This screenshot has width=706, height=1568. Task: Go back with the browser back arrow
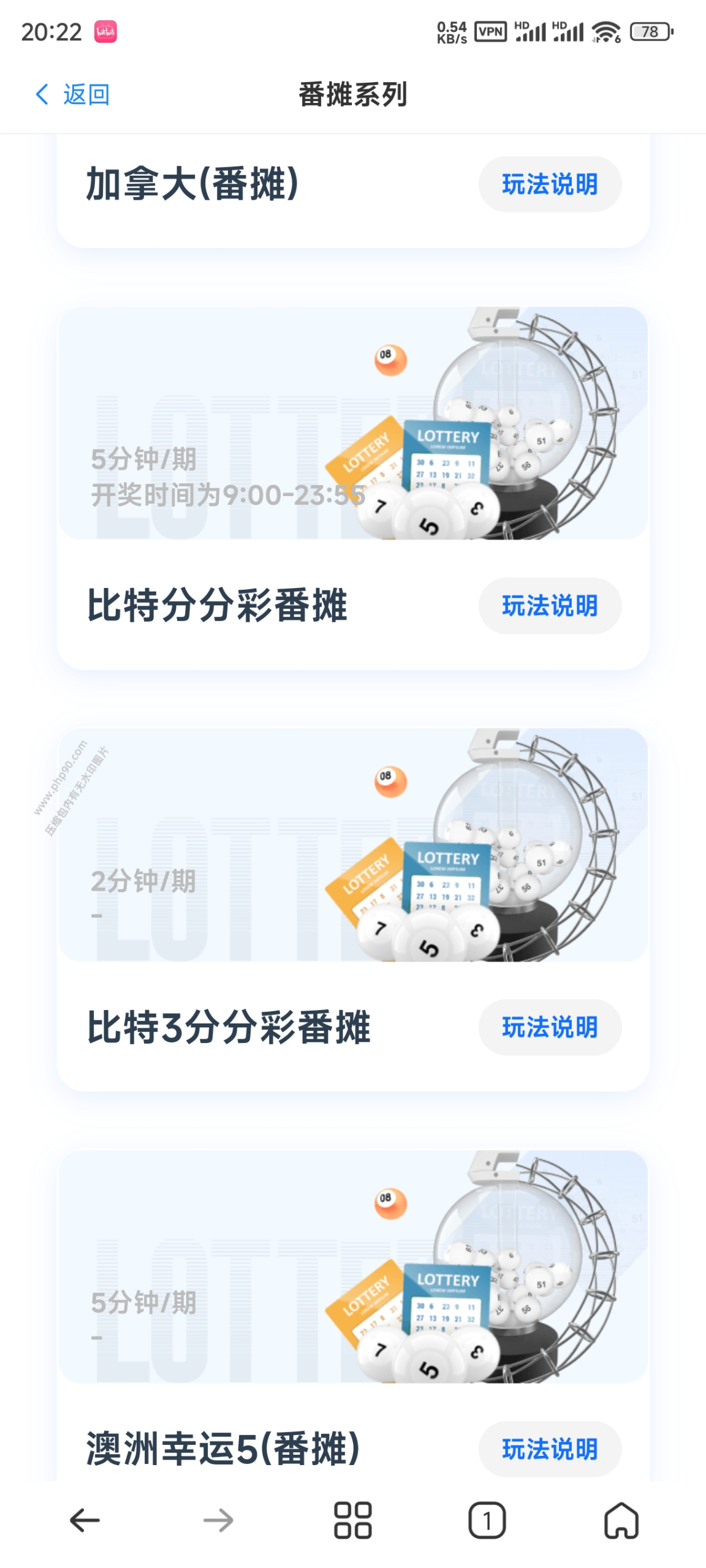coord(85,1520)
